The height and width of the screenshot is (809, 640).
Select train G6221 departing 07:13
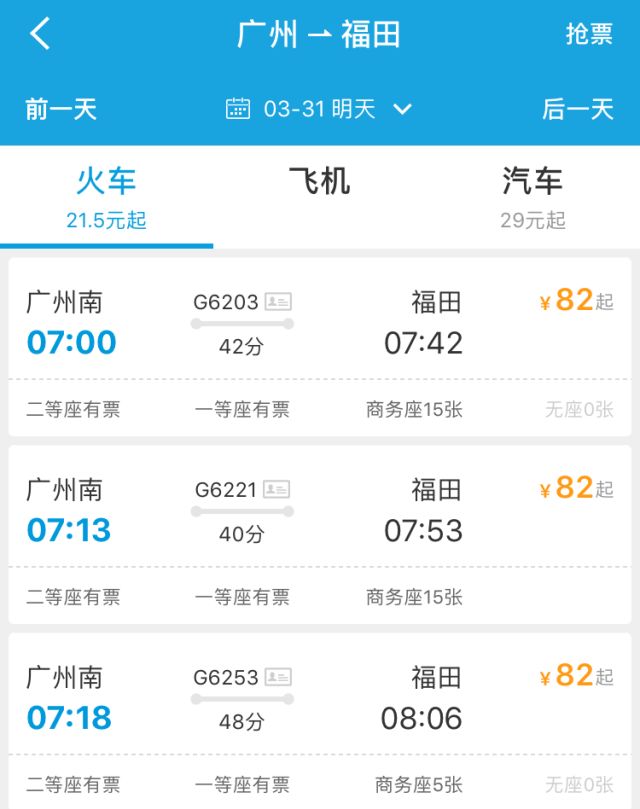(319, 534)
